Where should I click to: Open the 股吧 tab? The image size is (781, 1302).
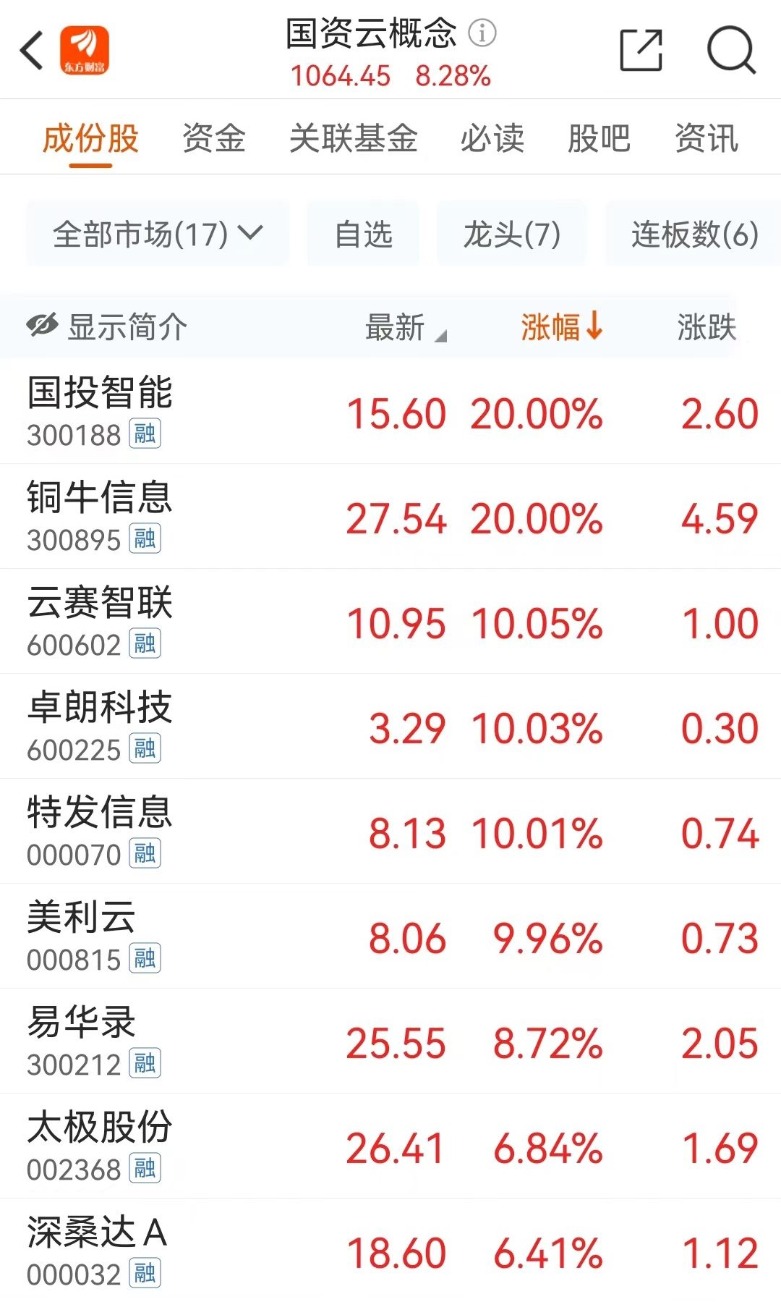coord(598,138)
